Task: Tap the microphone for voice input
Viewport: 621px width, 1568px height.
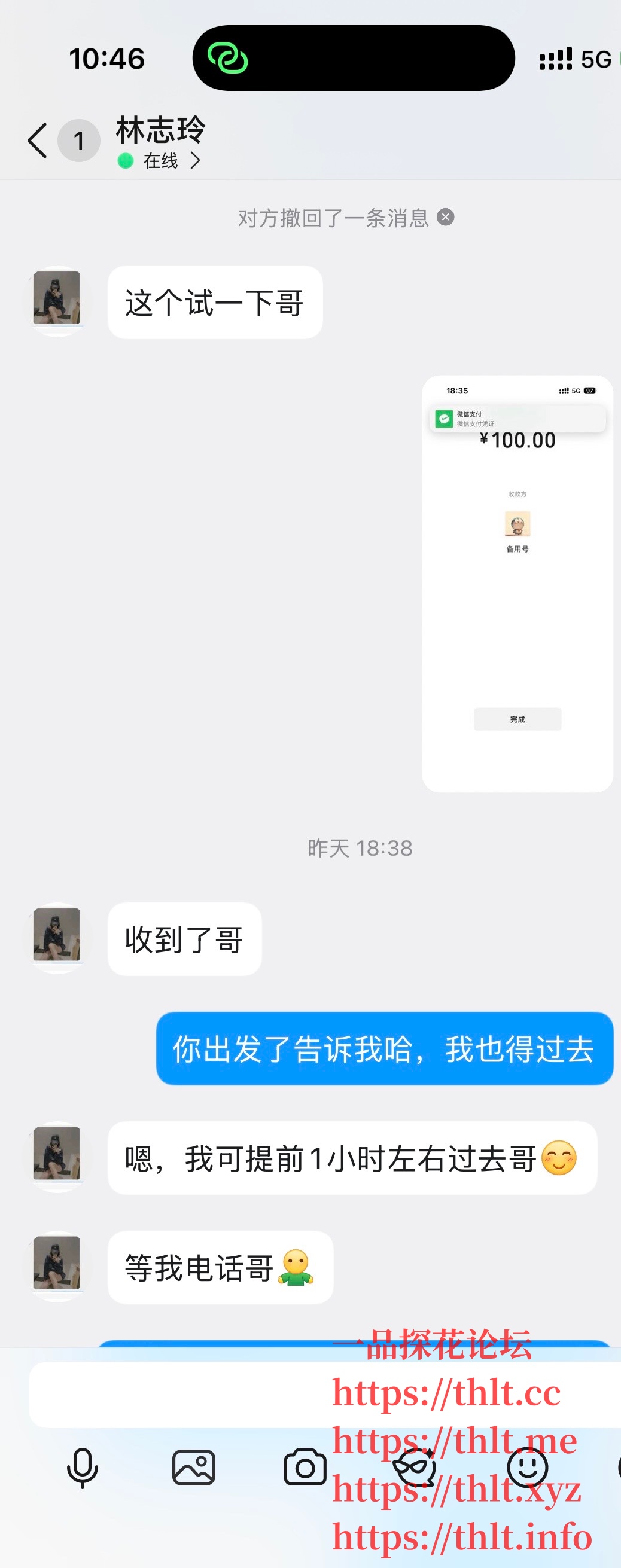Action: [82, 1468]
